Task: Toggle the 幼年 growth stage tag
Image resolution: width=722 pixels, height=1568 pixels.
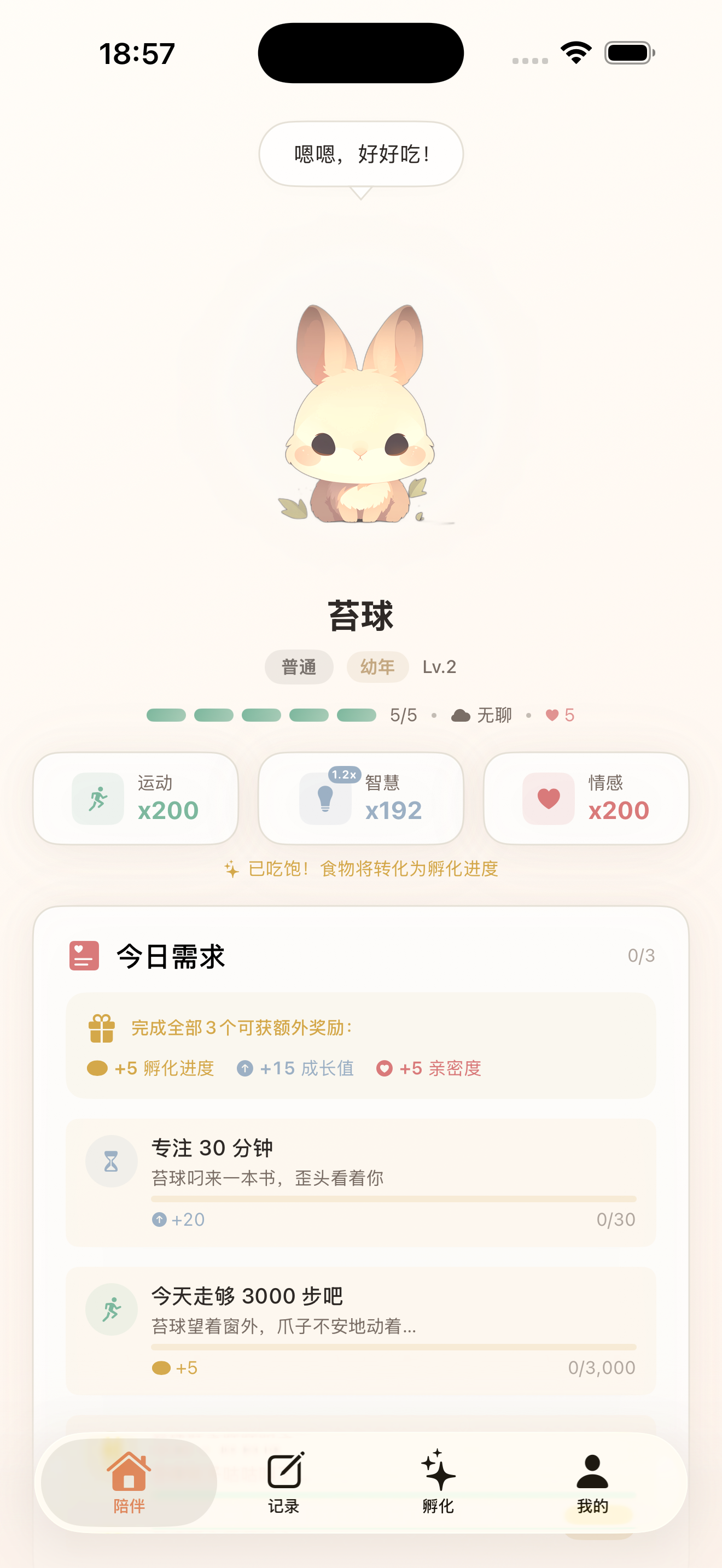Action: [377, 667]
